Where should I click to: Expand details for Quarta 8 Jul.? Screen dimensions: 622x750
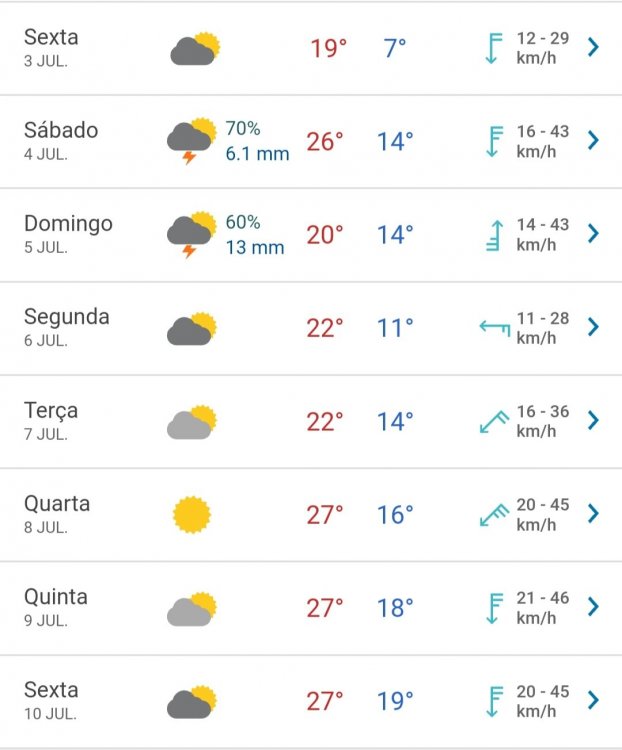coord(593,513)
